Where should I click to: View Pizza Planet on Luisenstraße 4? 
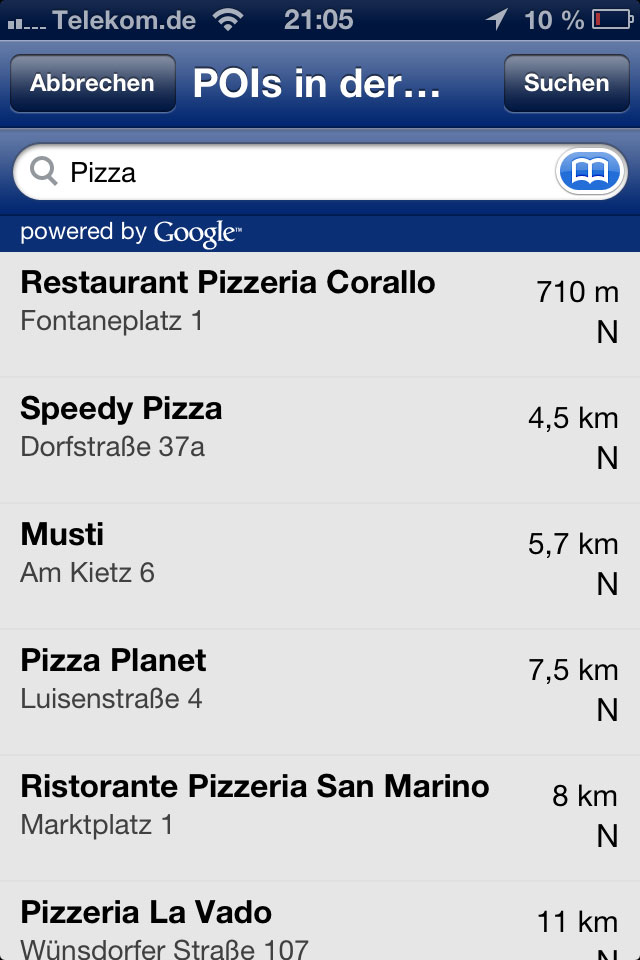pyautogui.click(x=320, y=692)
